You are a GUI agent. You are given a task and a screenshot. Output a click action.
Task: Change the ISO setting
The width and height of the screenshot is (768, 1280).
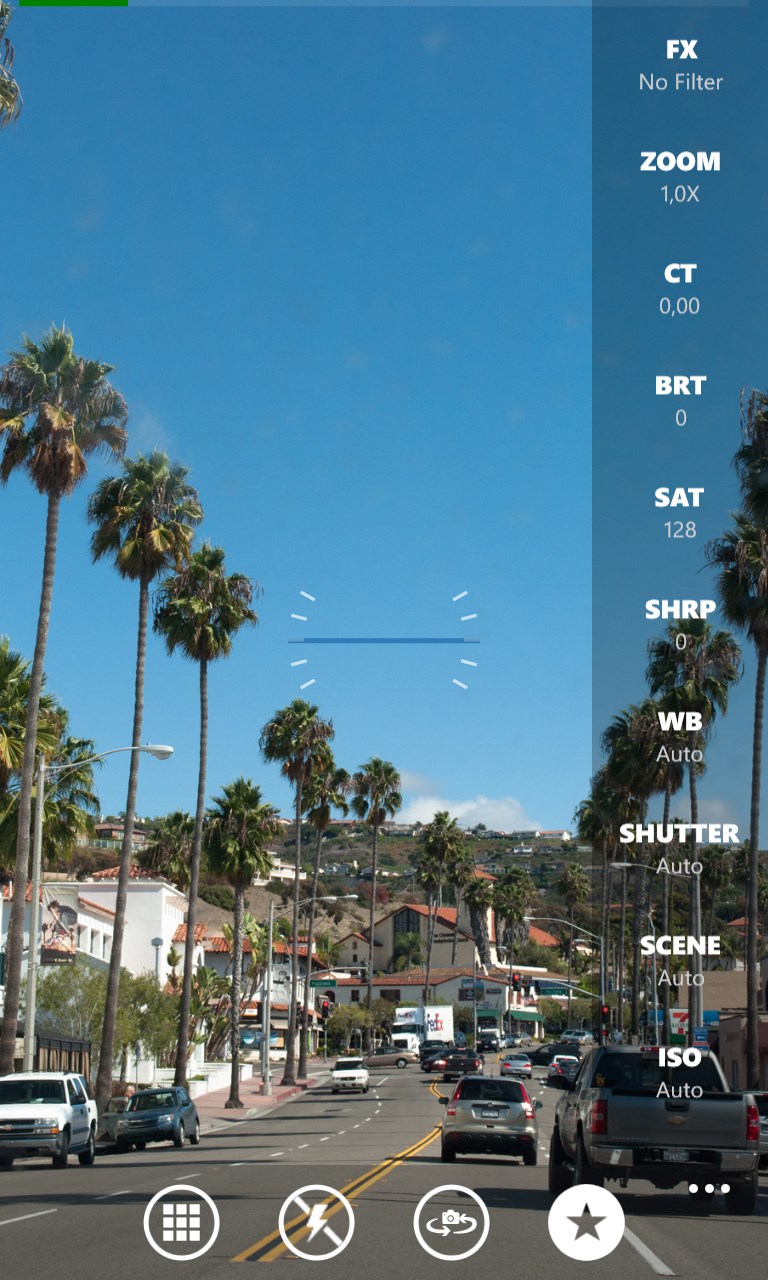[x=680, y=1073]
